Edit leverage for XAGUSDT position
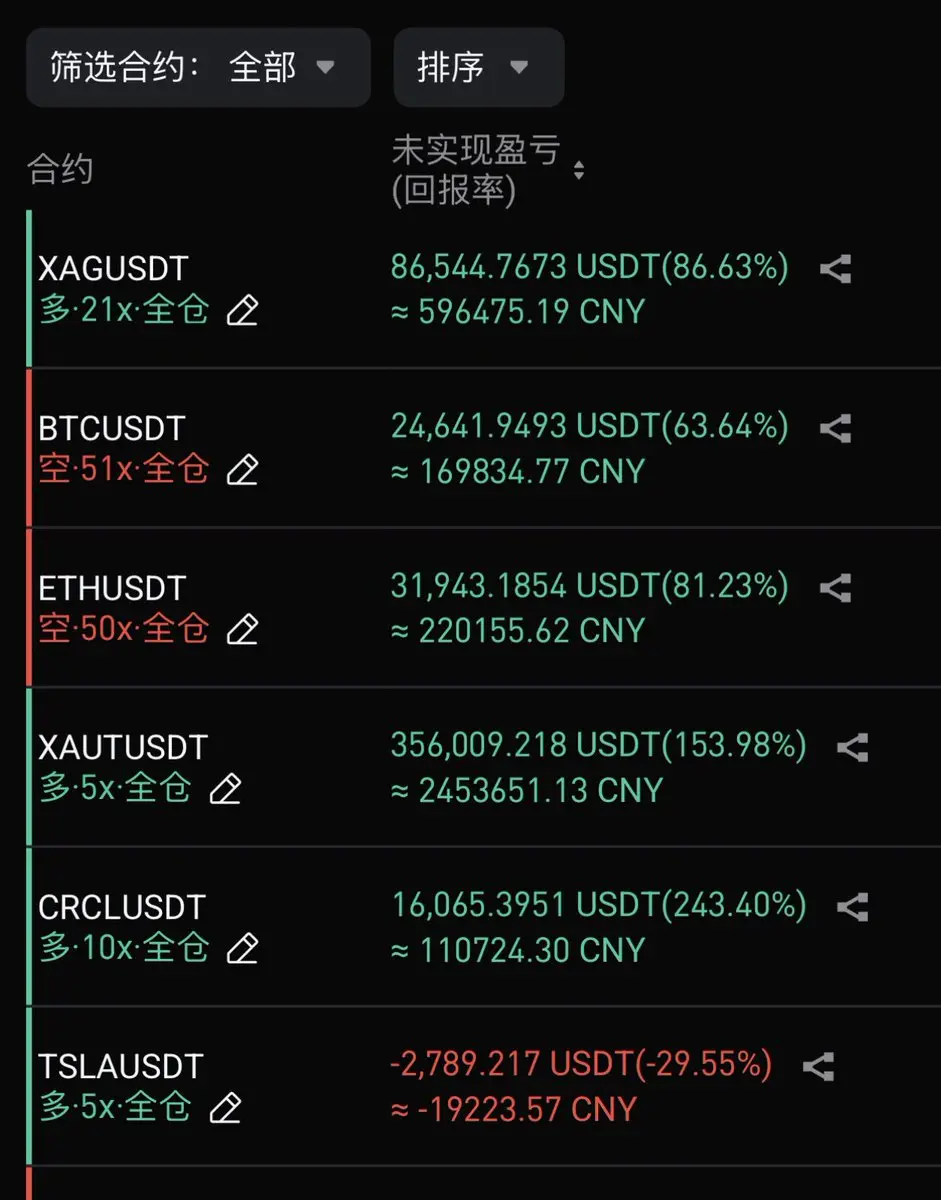 pos(242,311)
